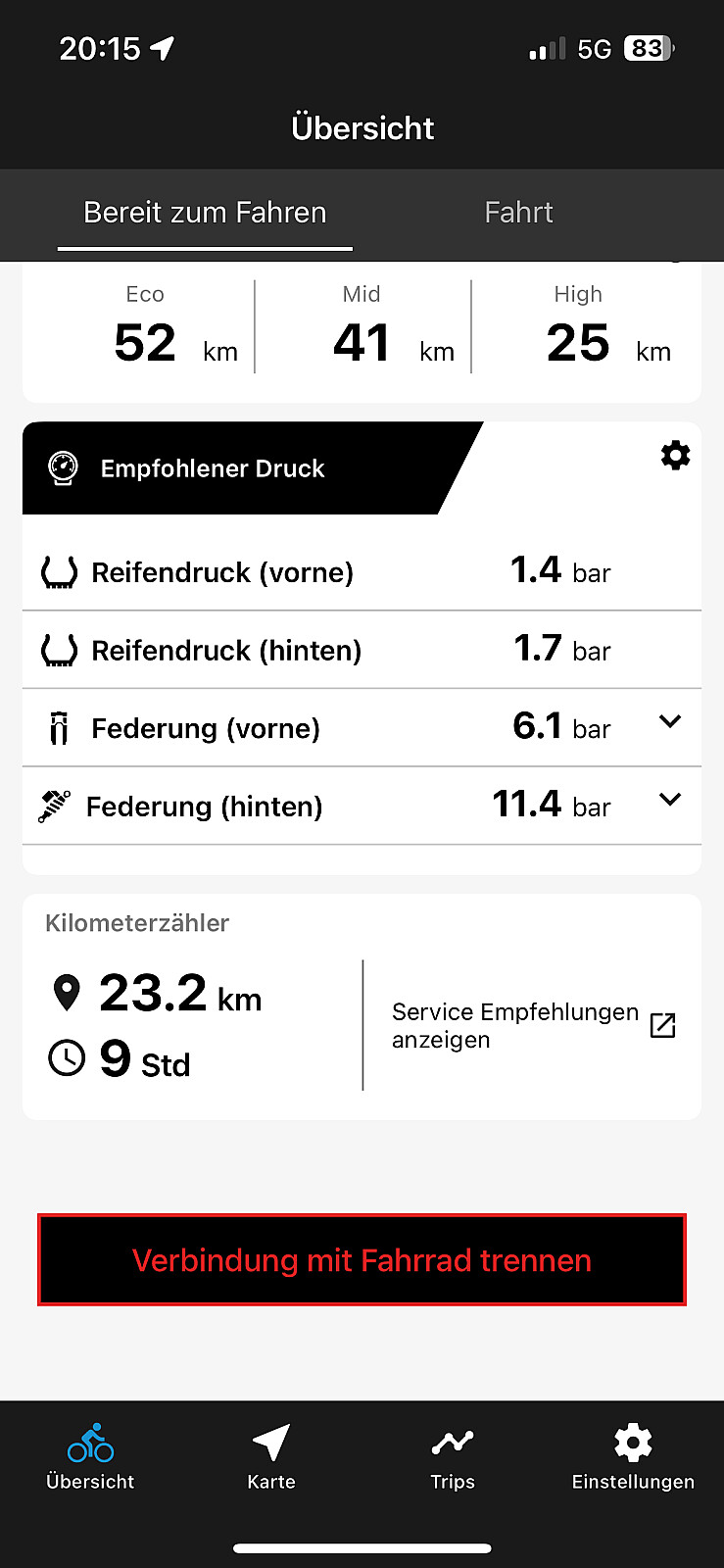Select the Bereit zum Fahren tab
The image size is (724, 1568).
205,213
